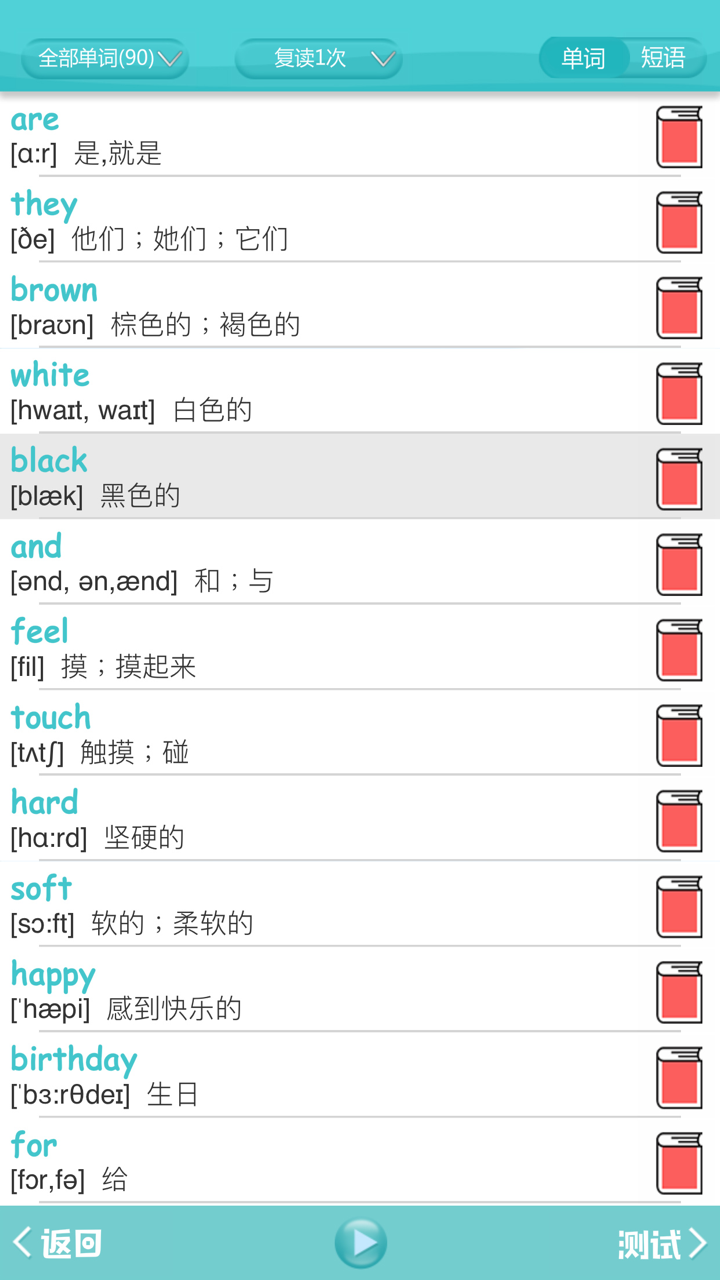
Task: Open the 复读1次 repeat dropdown
Action: click(318, 58)
